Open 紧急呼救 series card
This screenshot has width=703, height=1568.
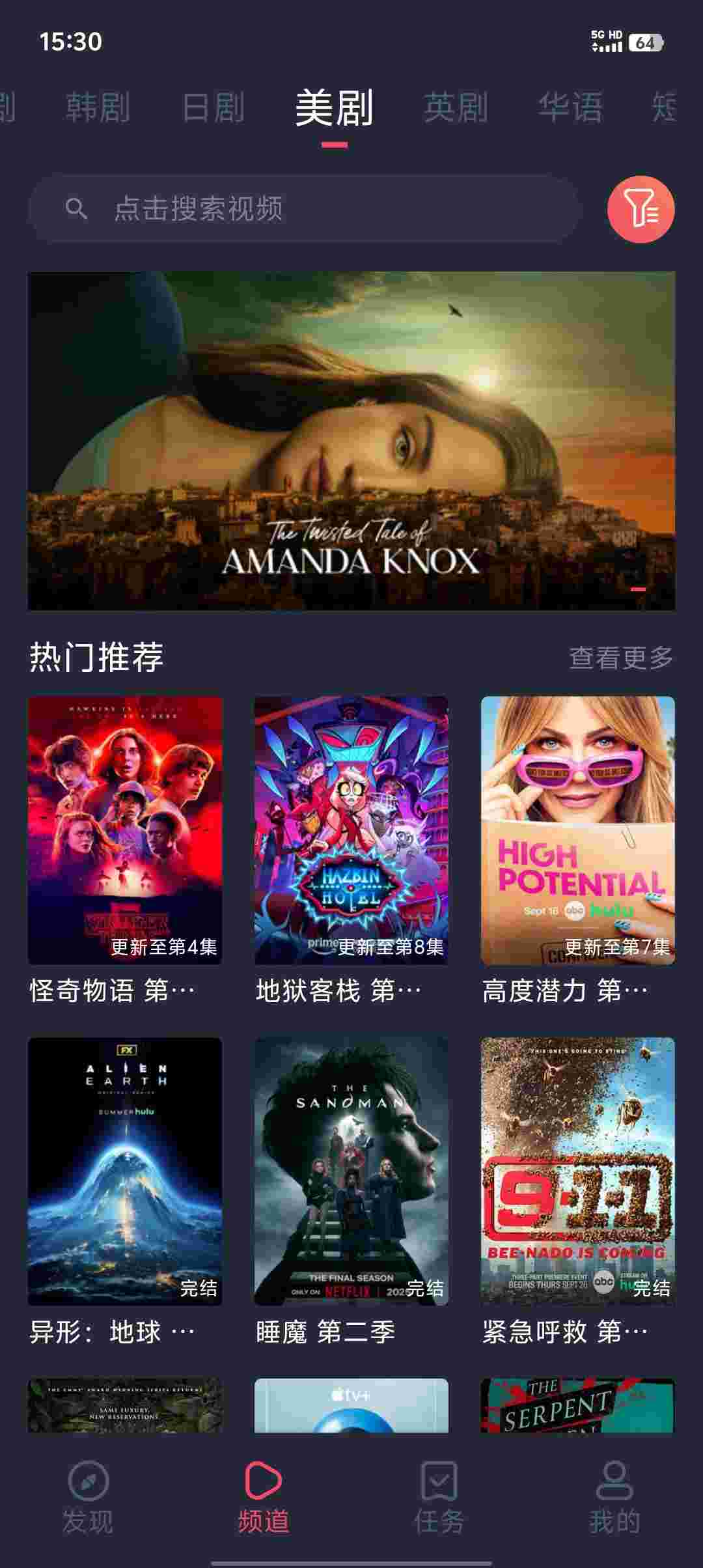pos(577,1171)
